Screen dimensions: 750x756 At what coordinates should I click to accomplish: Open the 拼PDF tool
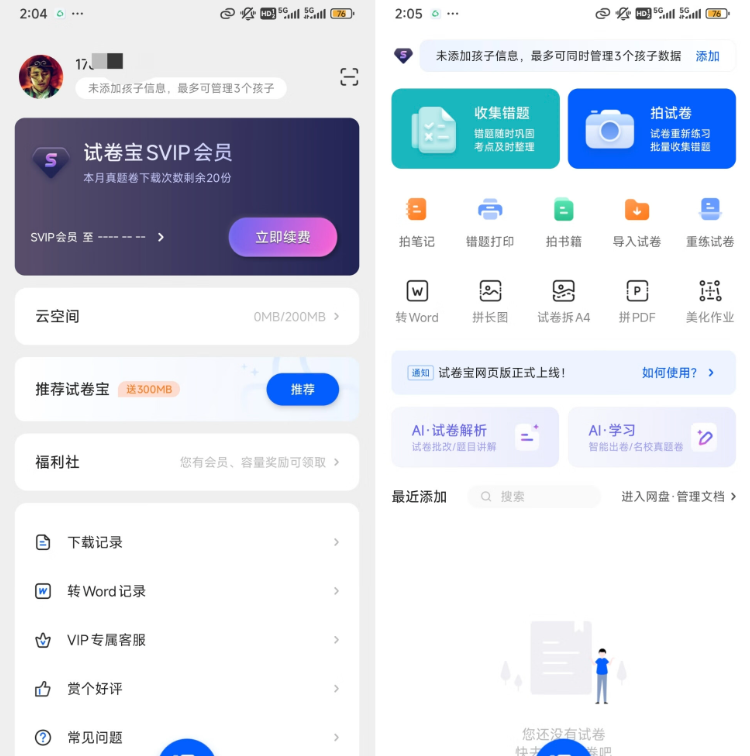[x=637, y=301]
